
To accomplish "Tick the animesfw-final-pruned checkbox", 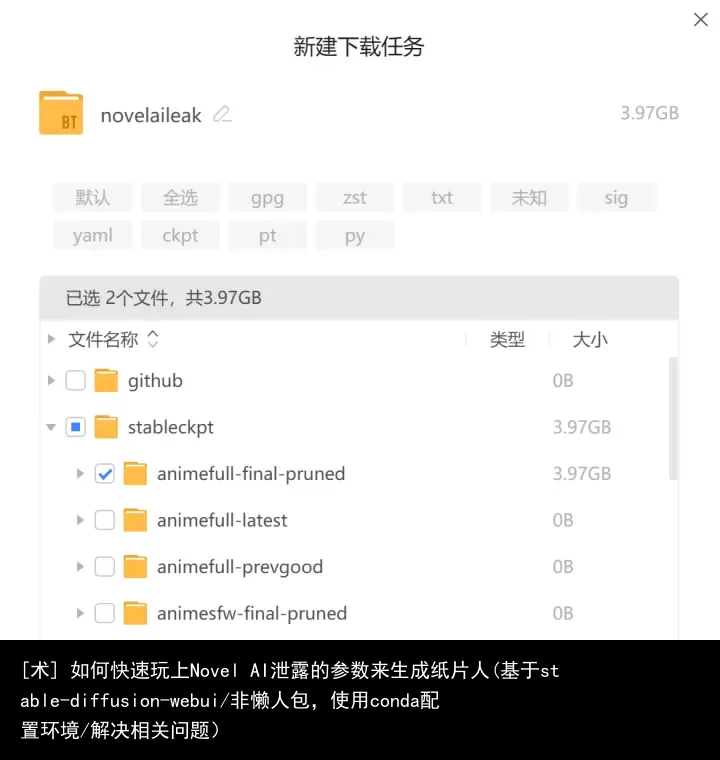I will point(105,613).
